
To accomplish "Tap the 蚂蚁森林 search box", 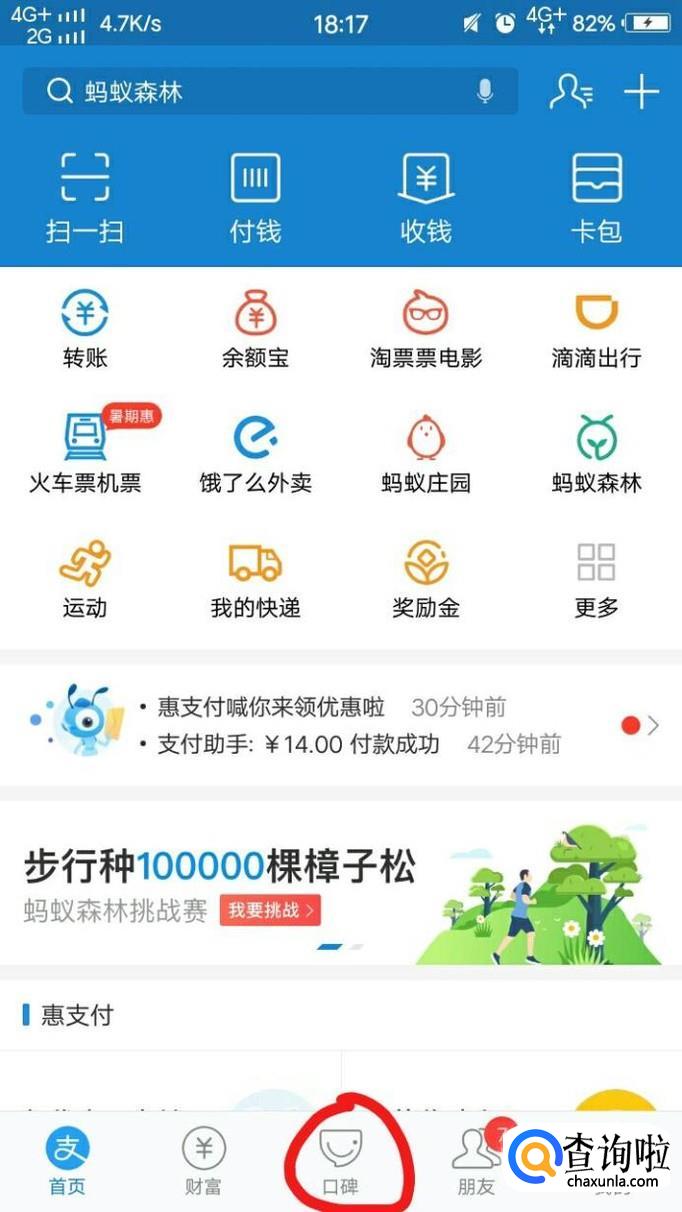I will [250, 92].
